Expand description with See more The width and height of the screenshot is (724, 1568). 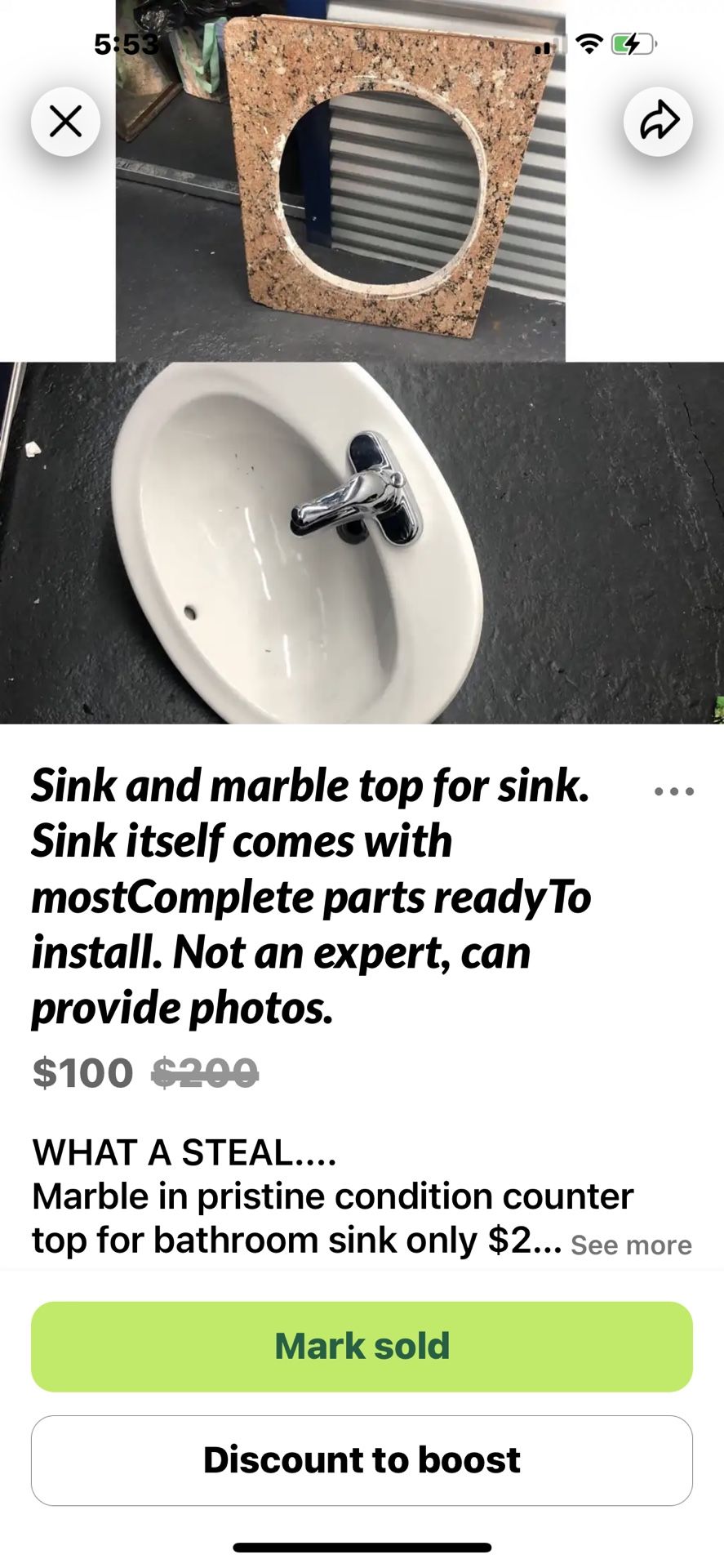631,1245
